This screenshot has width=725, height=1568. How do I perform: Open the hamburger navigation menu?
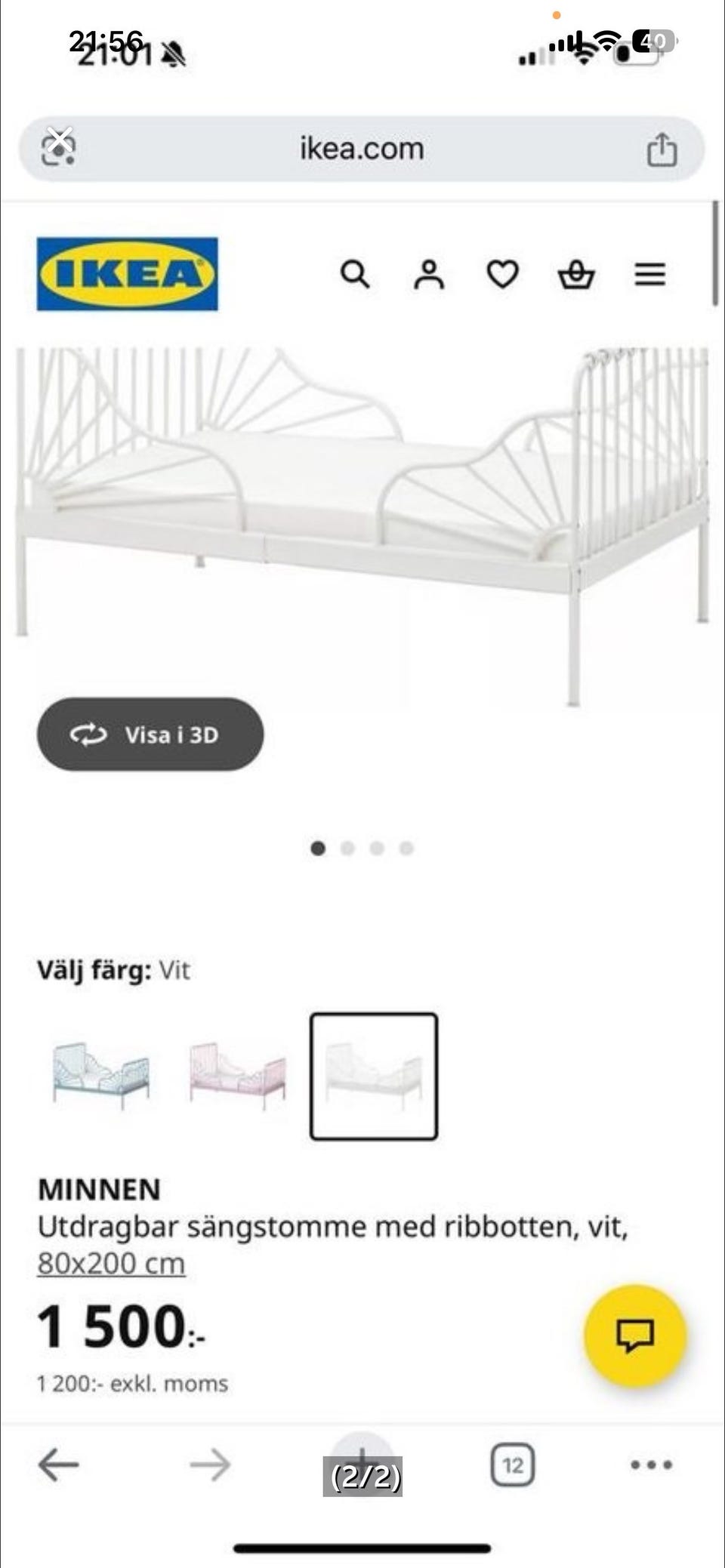tap(649, 274)
